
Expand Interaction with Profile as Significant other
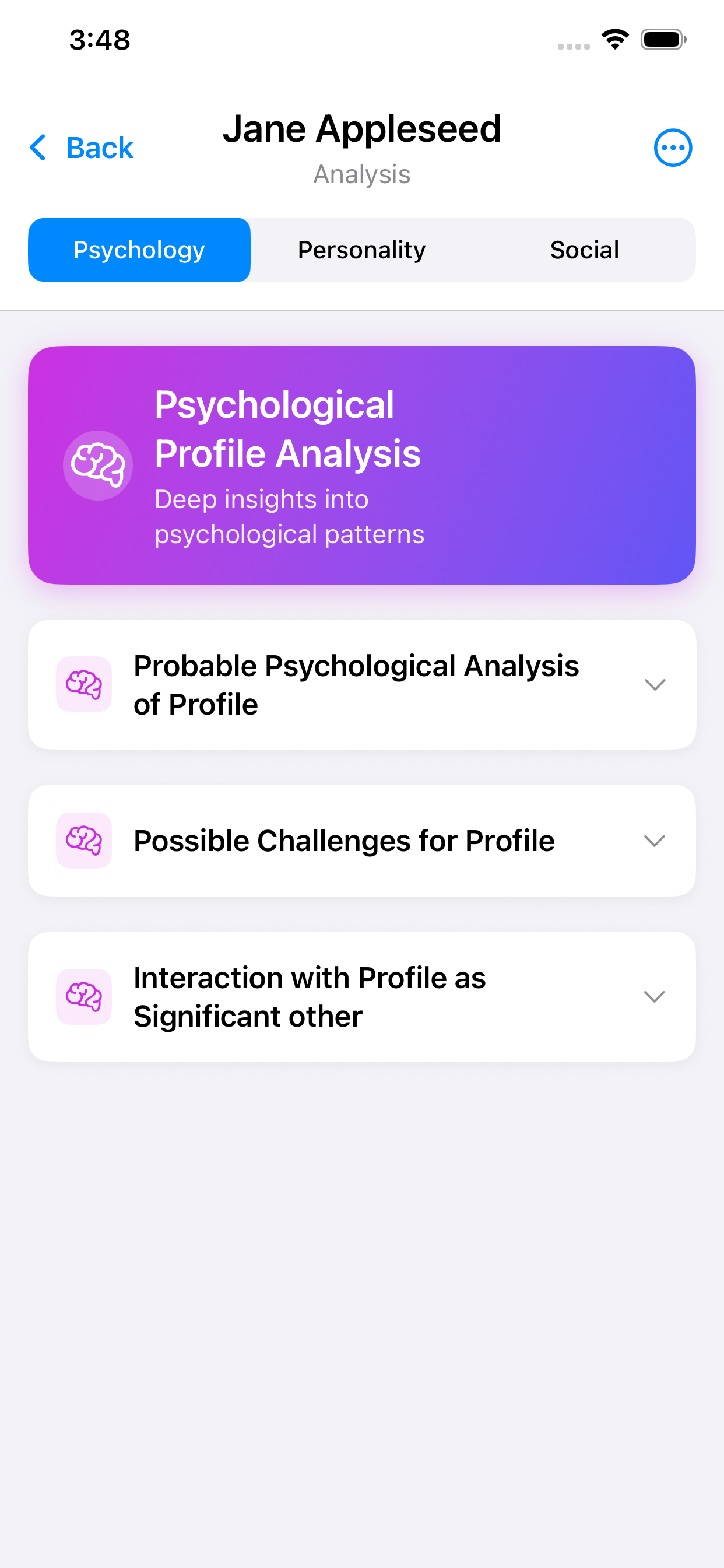655,997
